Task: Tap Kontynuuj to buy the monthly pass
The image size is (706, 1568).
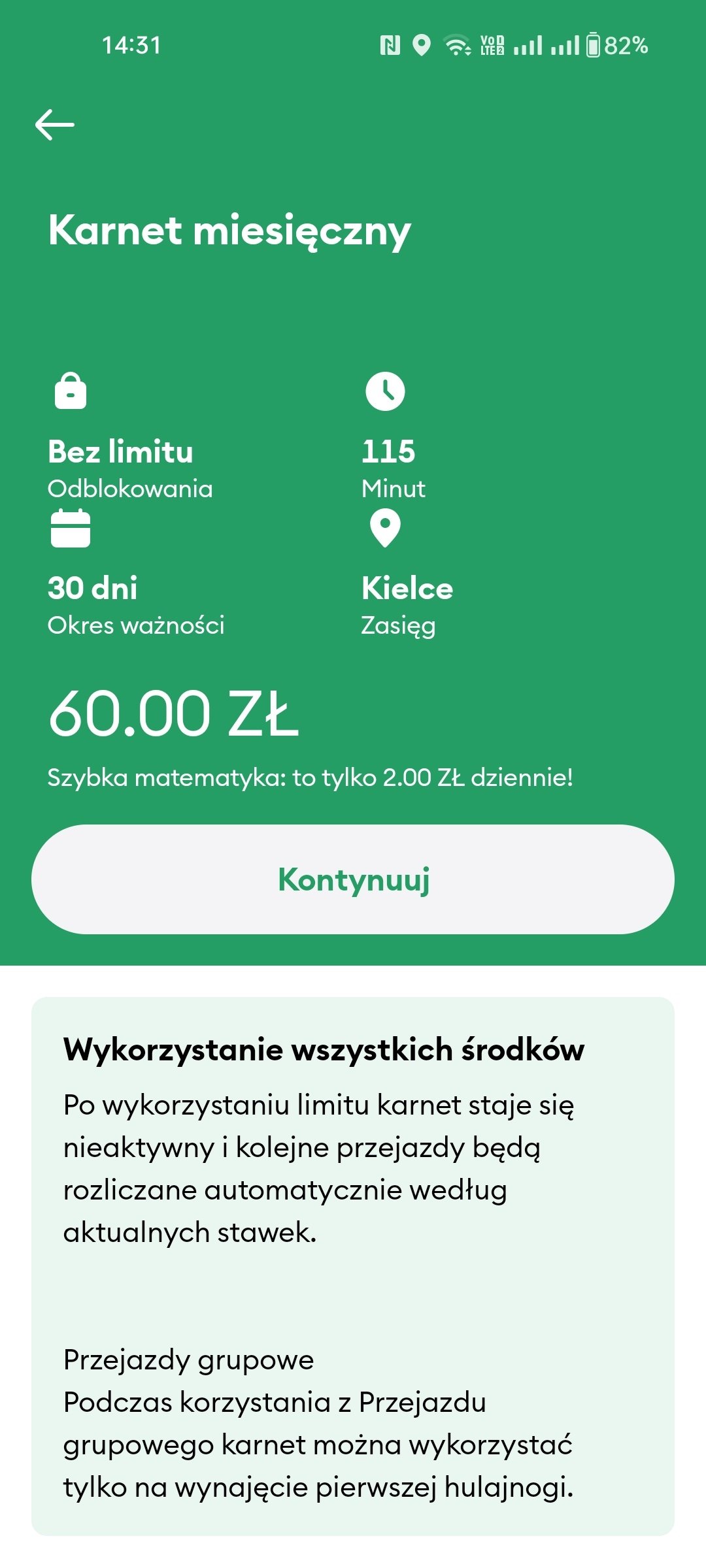Action: pos(353,879)
